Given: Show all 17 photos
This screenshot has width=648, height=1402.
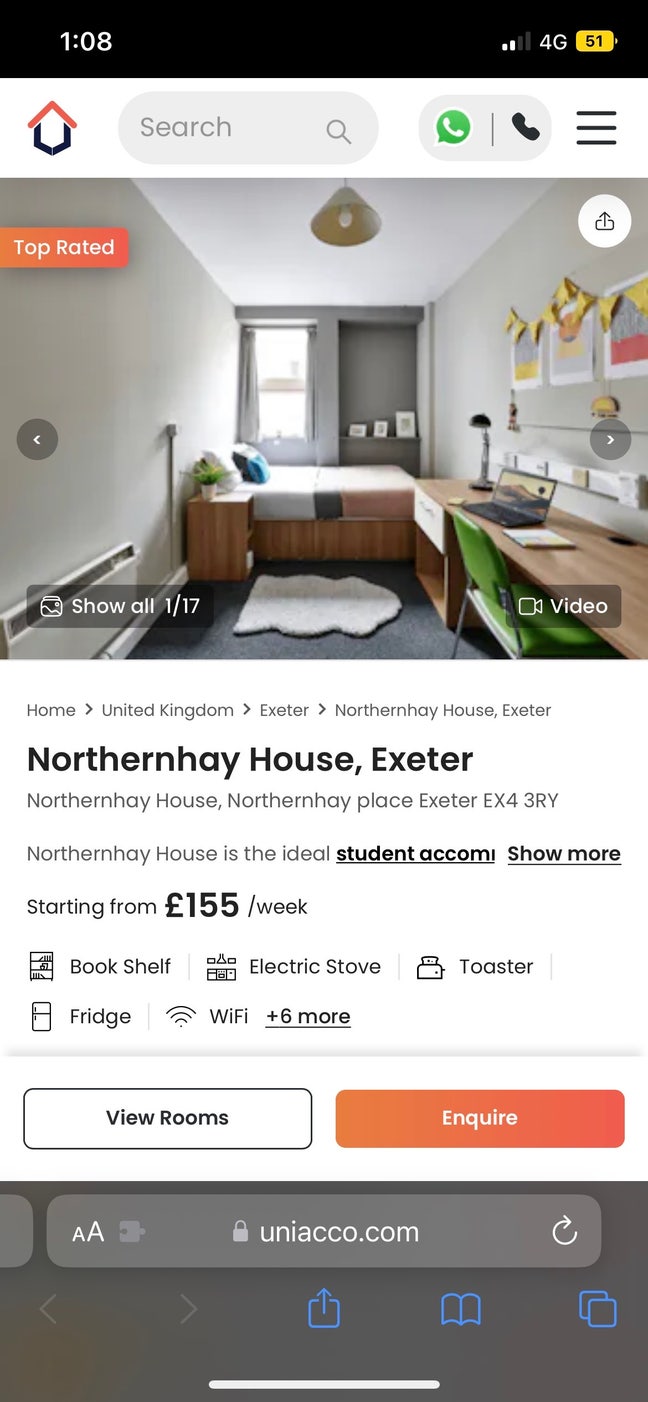Looking at the screenshot, I should [x=120, y=606].
